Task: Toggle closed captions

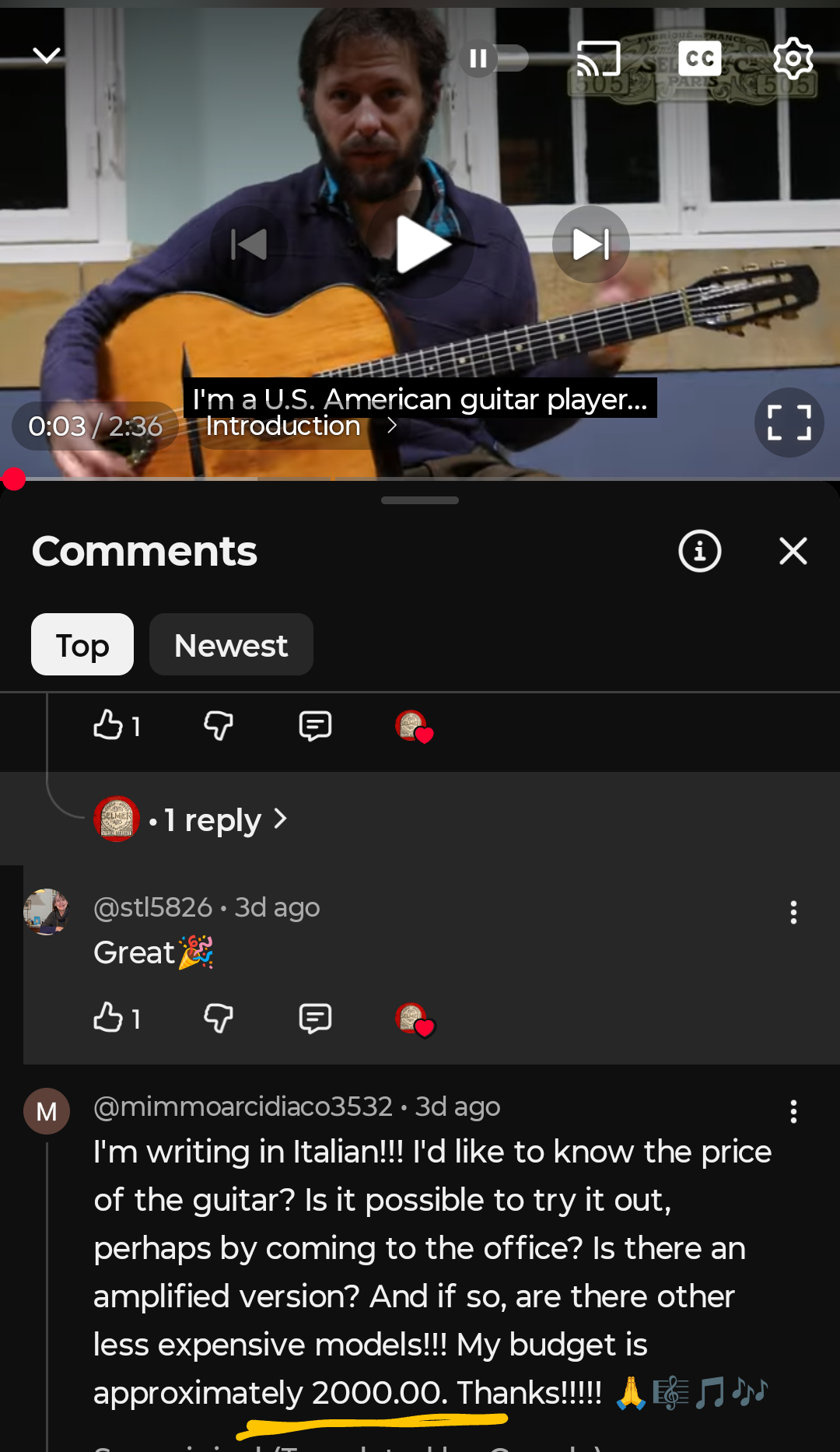Action: point(699,58)
